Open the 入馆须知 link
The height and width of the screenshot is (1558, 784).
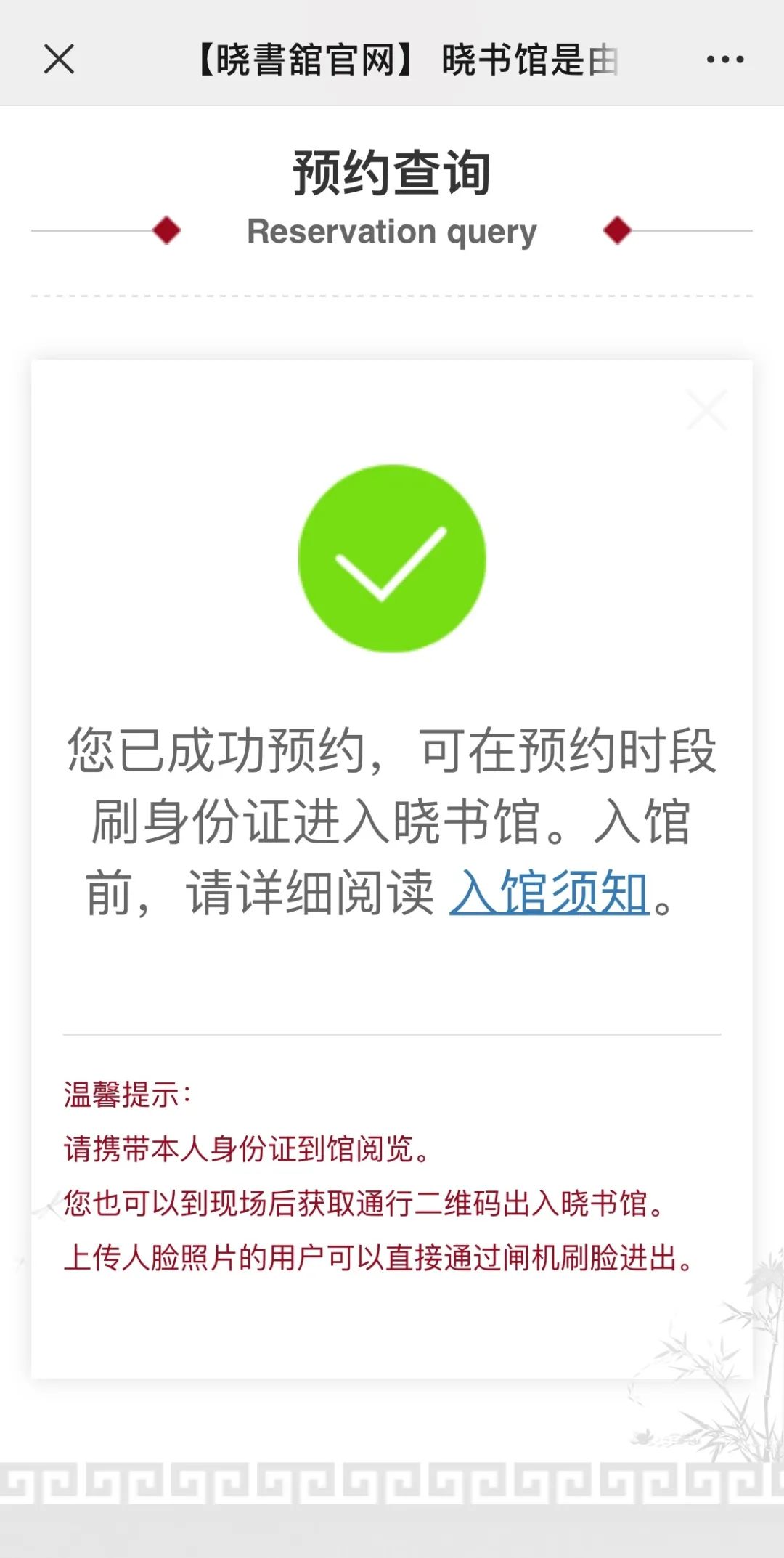point(549,893)
